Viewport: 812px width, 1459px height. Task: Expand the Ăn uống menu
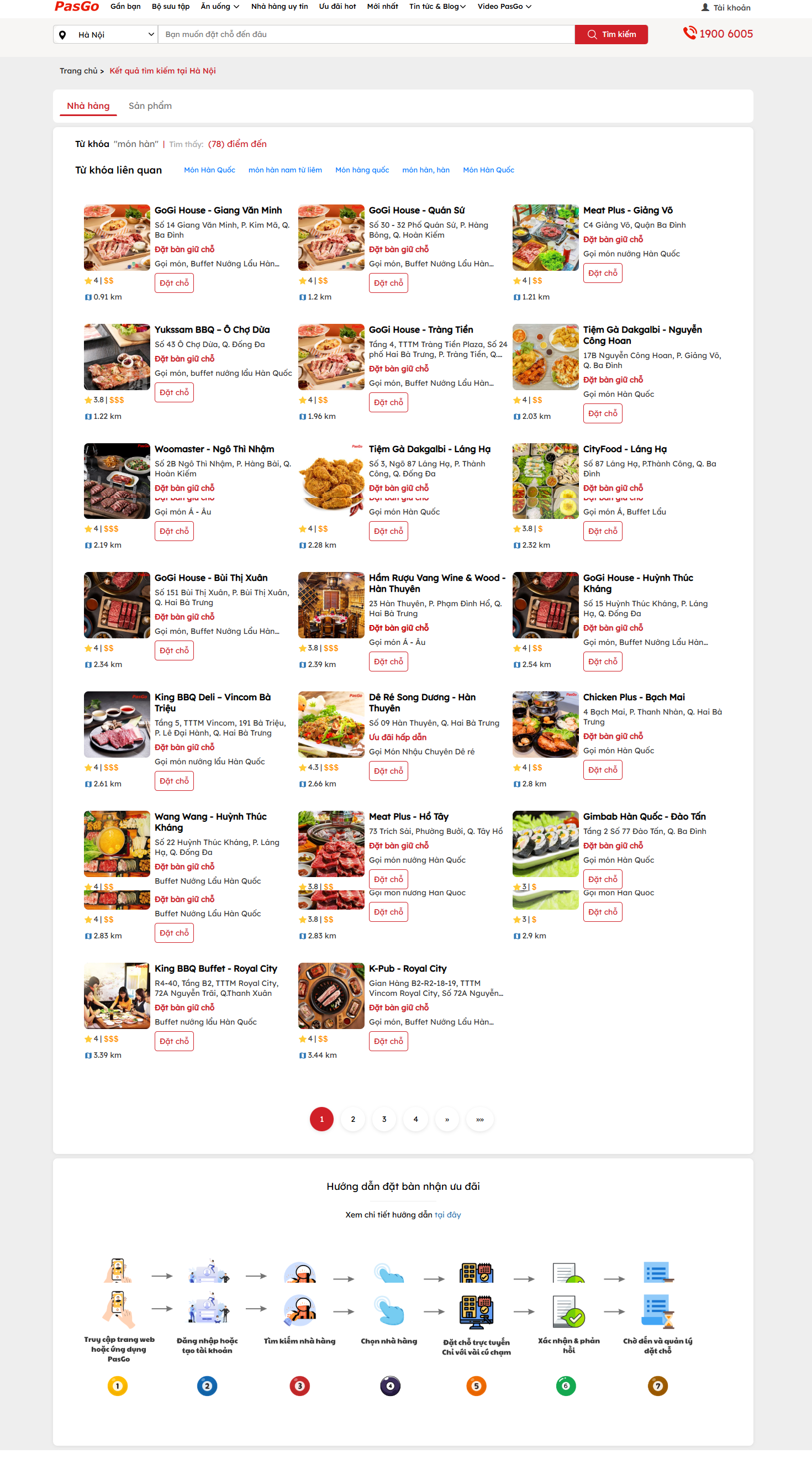point(220,7)
